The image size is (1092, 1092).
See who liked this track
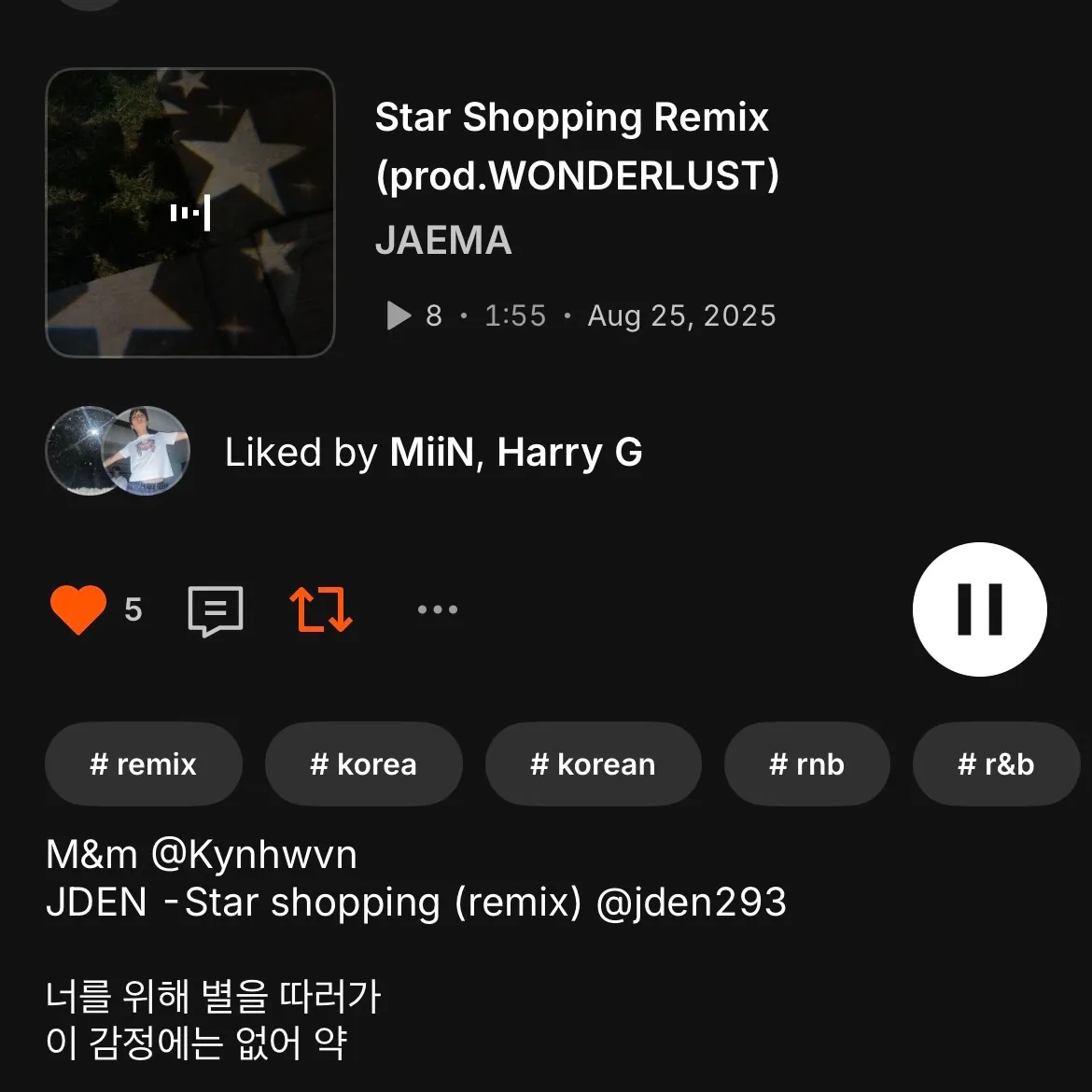click(x=433, y=453)
